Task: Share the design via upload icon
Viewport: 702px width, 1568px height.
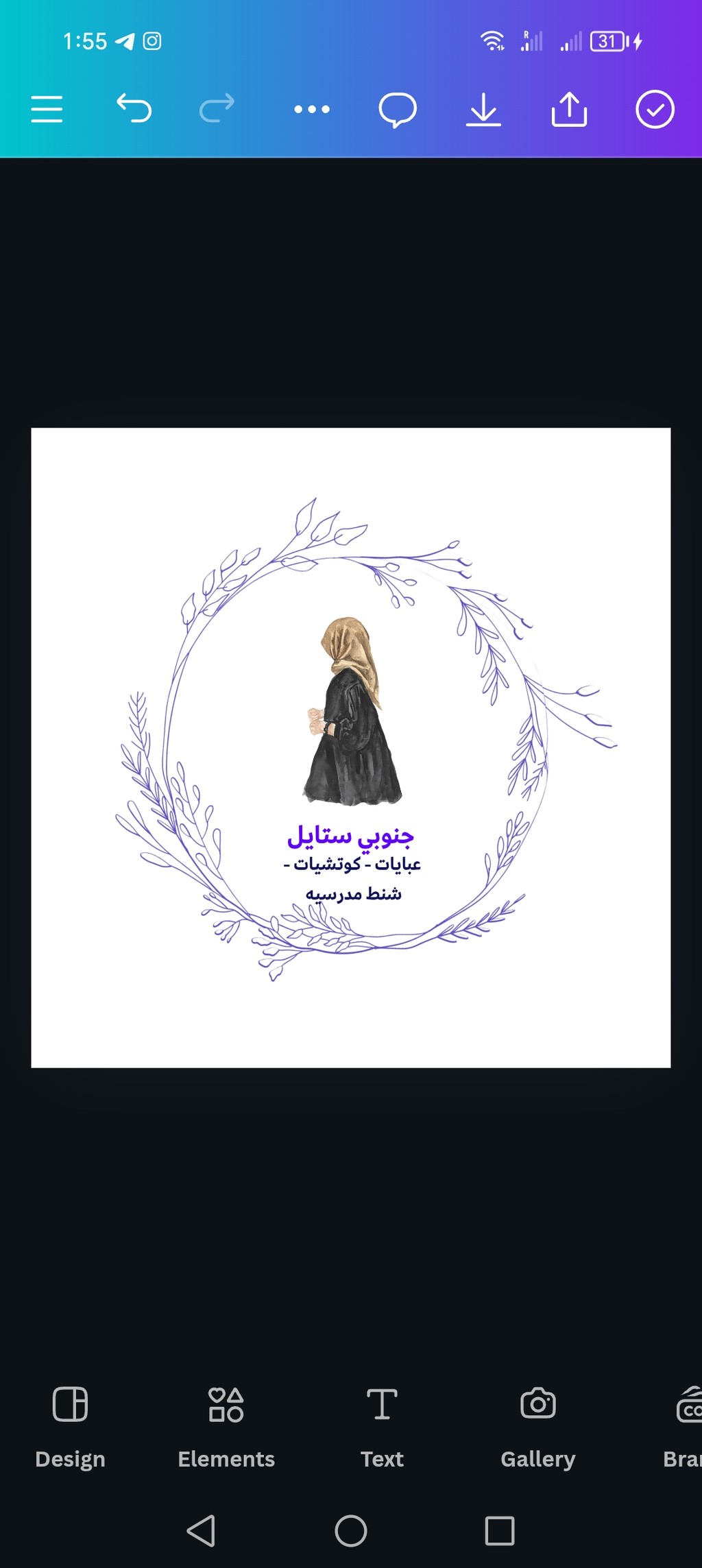Action: click(569, 109)
